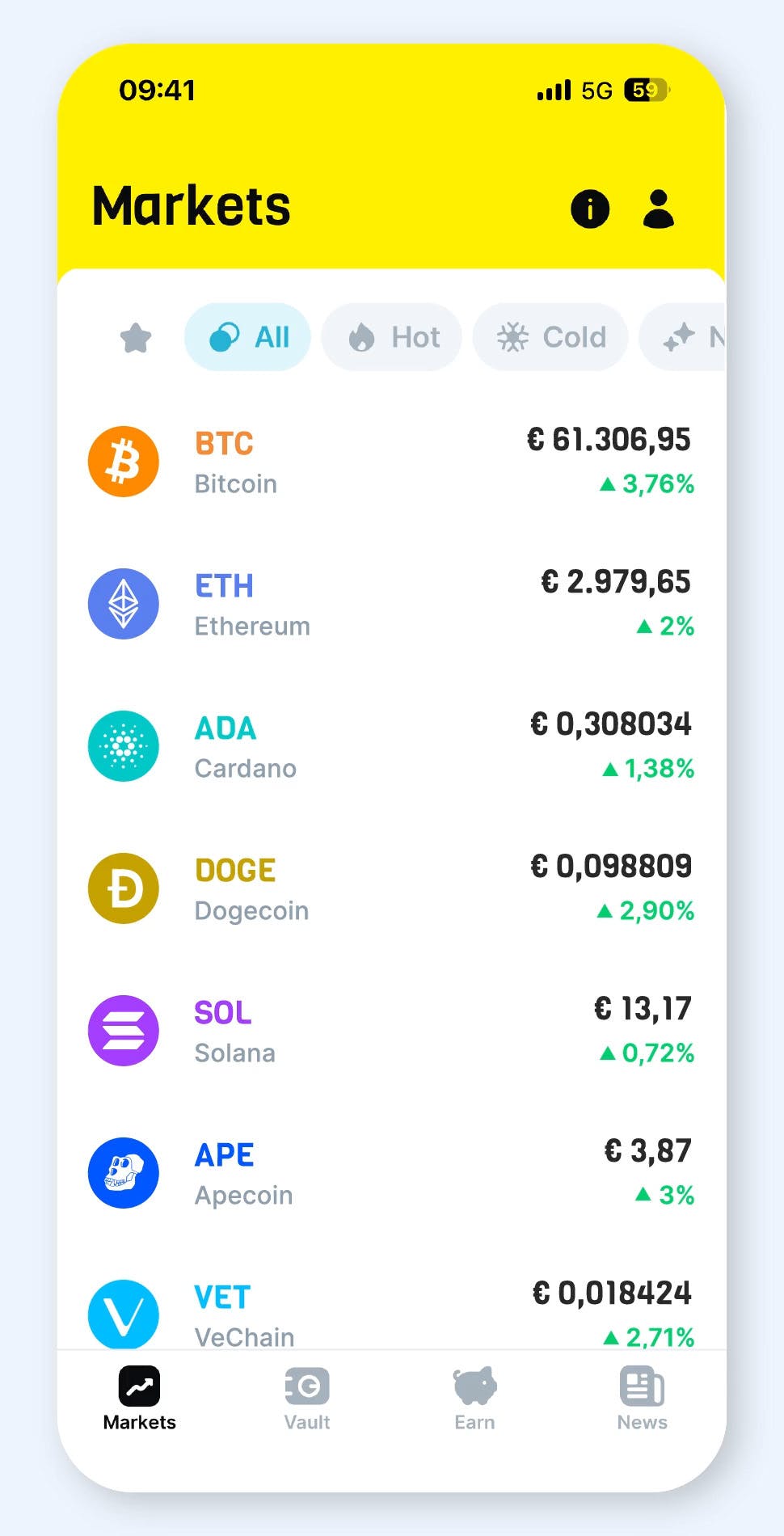
Task: Select the All filter chip
Action: (248, 337)
